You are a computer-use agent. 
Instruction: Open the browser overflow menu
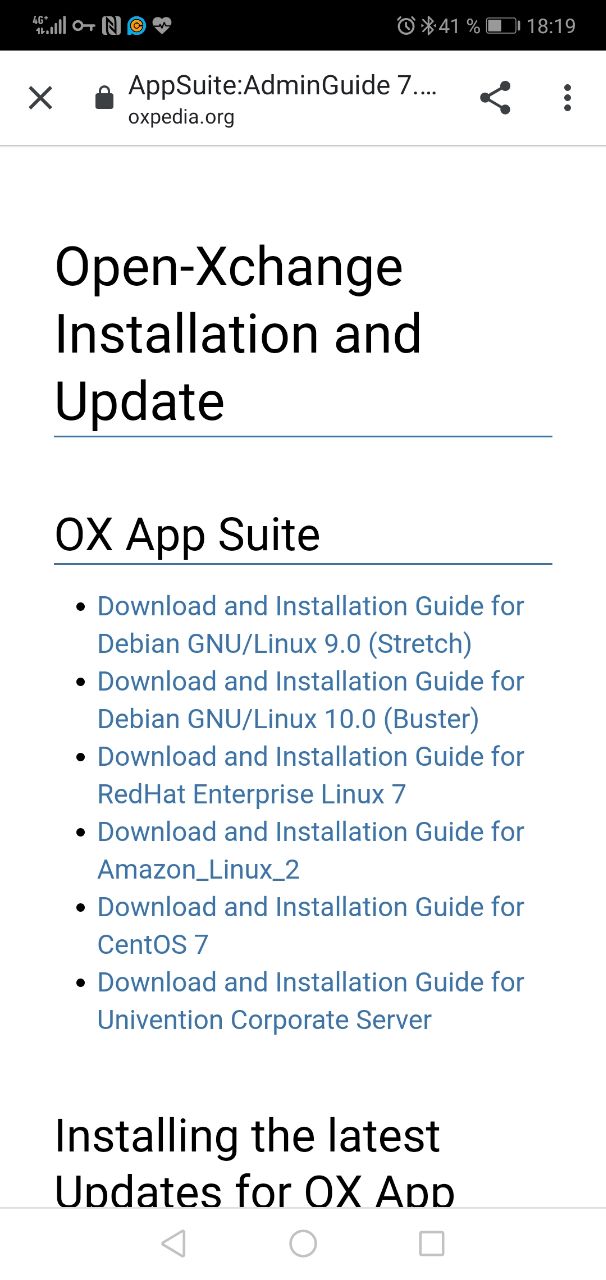pyautogui.click(x=567, y=98)
